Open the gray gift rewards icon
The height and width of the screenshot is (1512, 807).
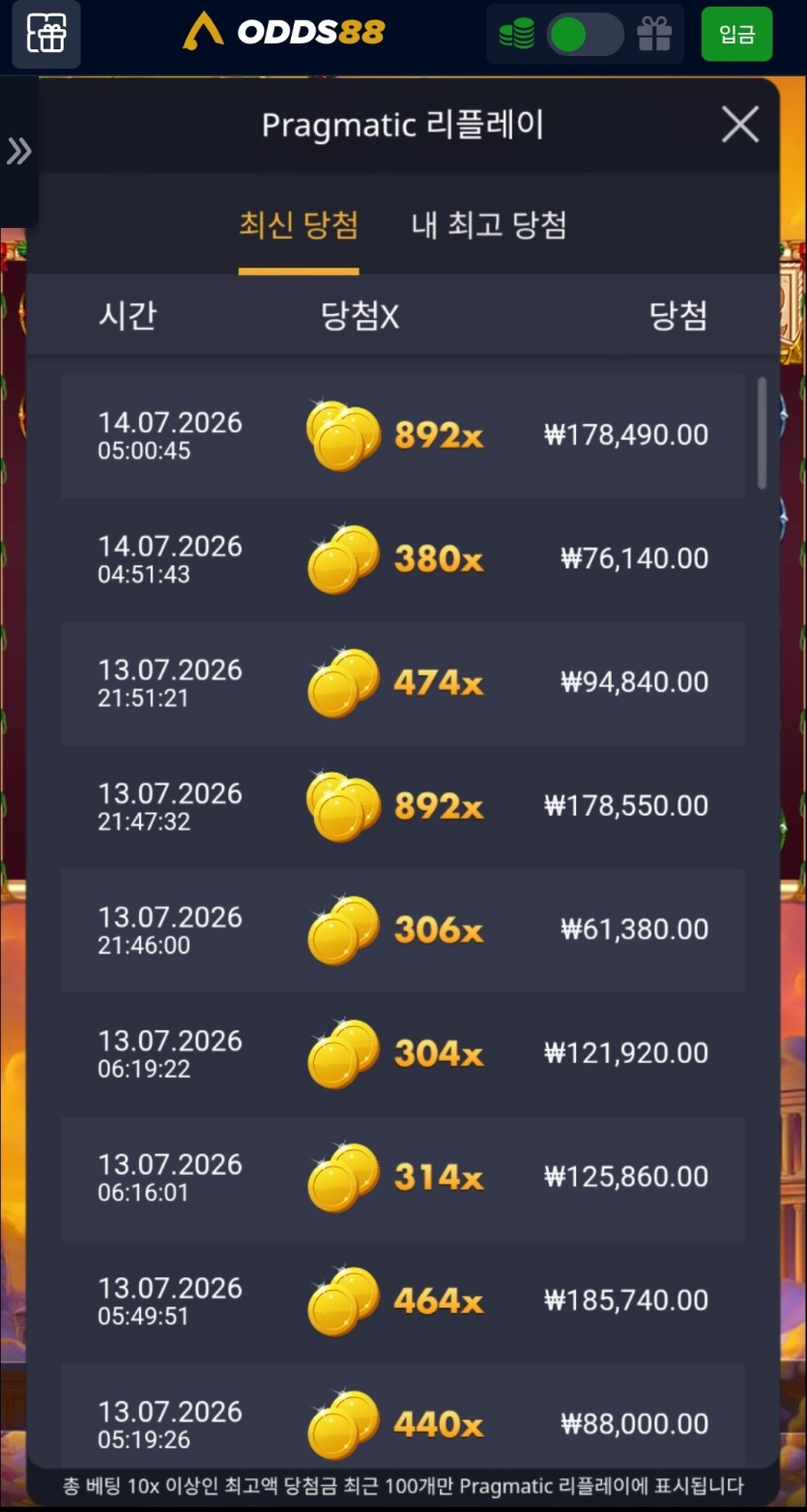click(x=654, y=35)
